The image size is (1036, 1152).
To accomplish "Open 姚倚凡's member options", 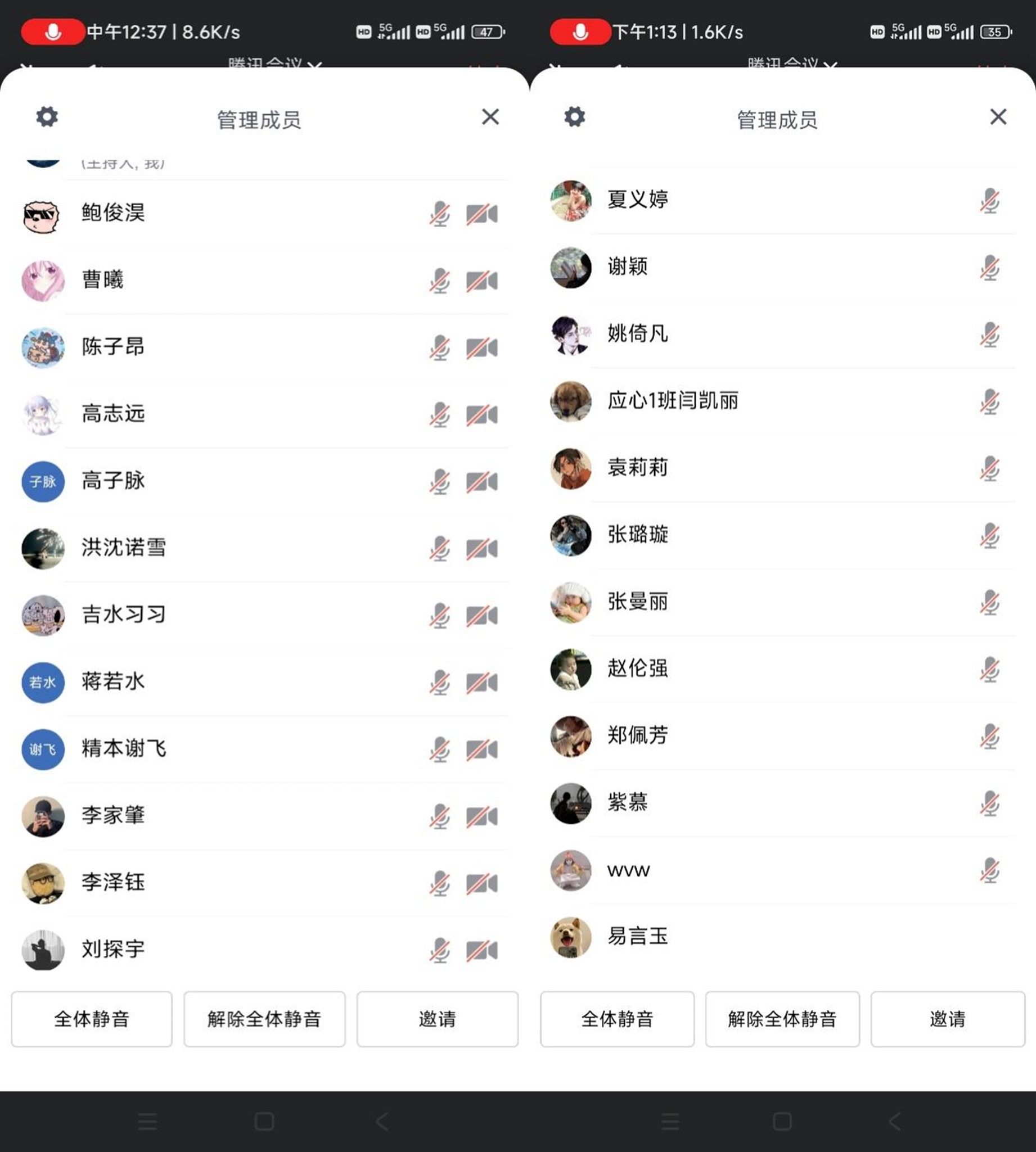I will pos(638,334).
